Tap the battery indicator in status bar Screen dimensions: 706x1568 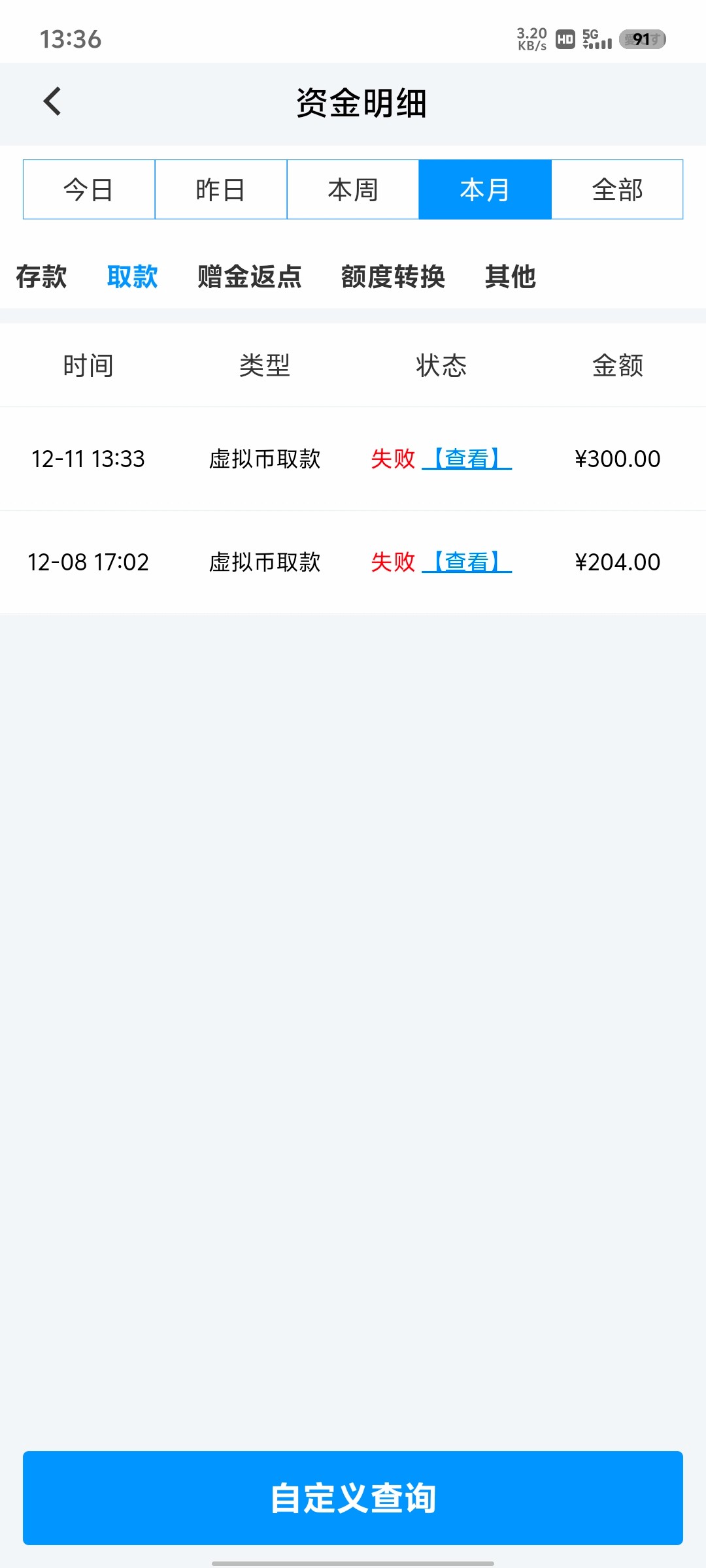click(643, 41)
